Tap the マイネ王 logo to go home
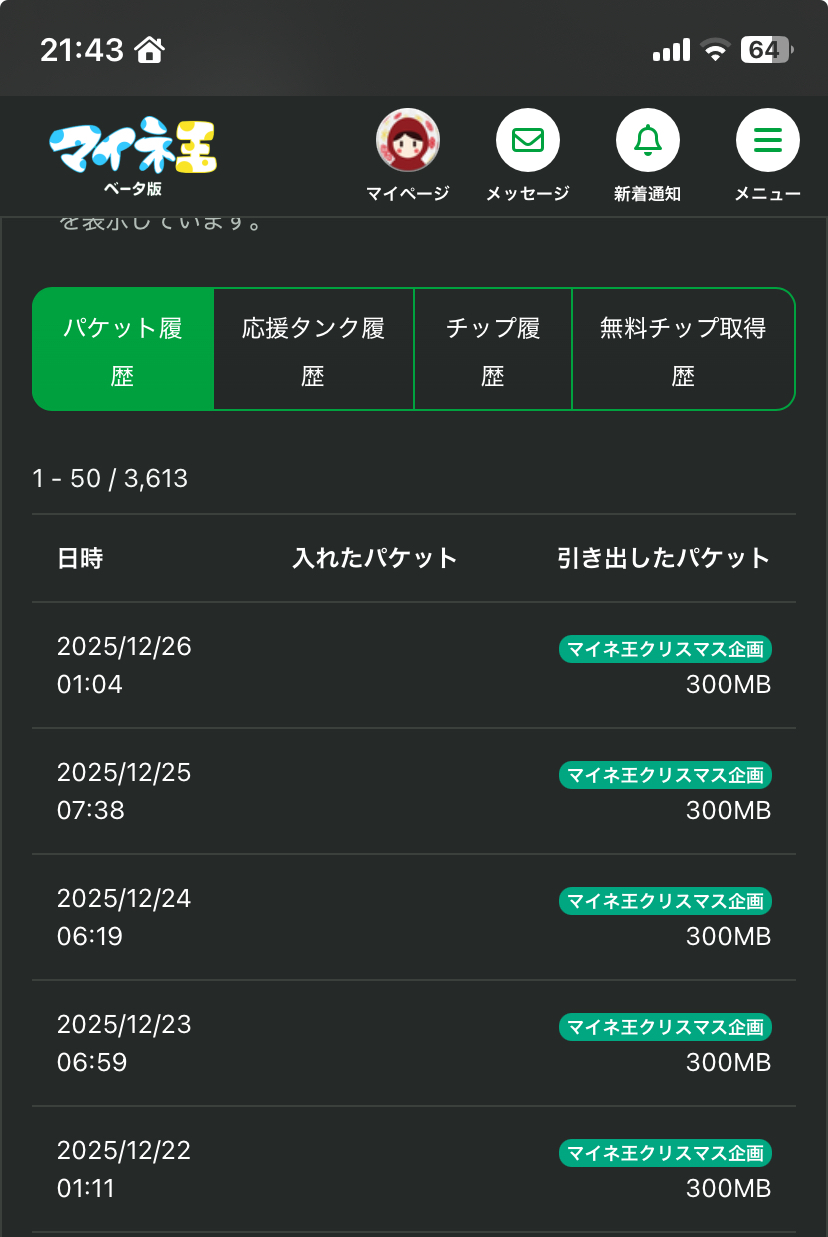This screenshot has width=828, height=1237. pyautogui.click(x=133, y=150)
